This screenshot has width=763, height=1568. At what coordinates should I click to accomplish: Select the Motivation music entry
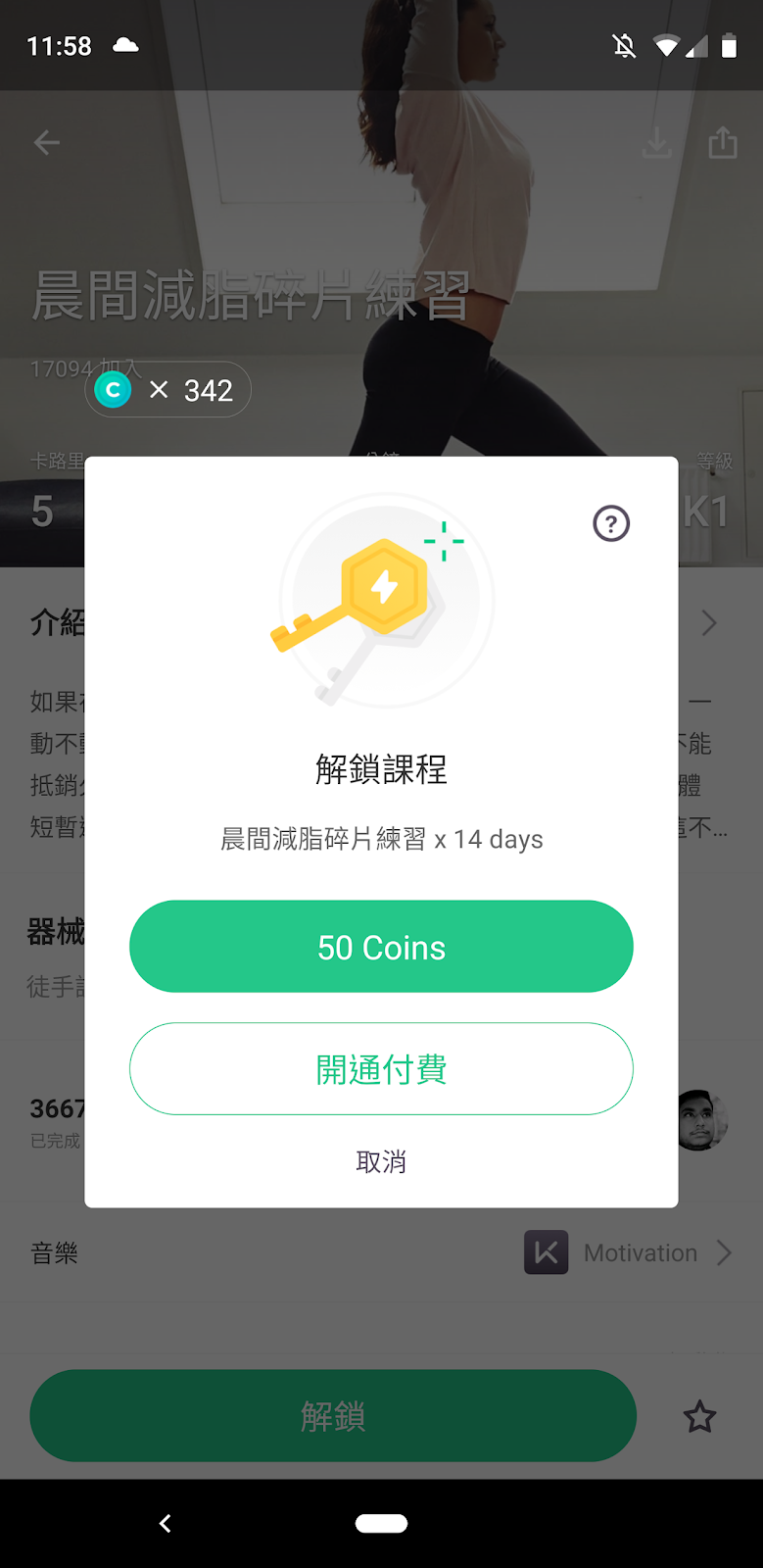tap(639, 1251)
